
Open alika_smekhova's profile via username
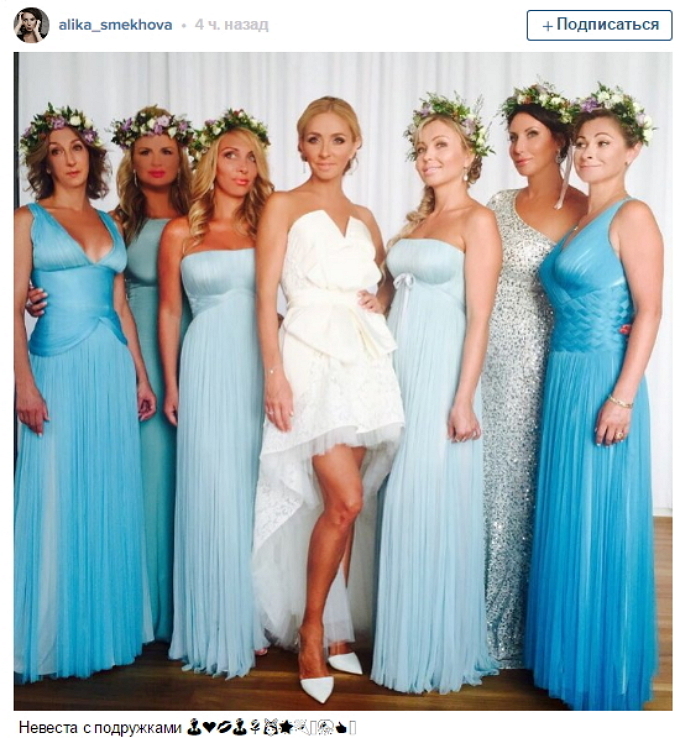115,25
